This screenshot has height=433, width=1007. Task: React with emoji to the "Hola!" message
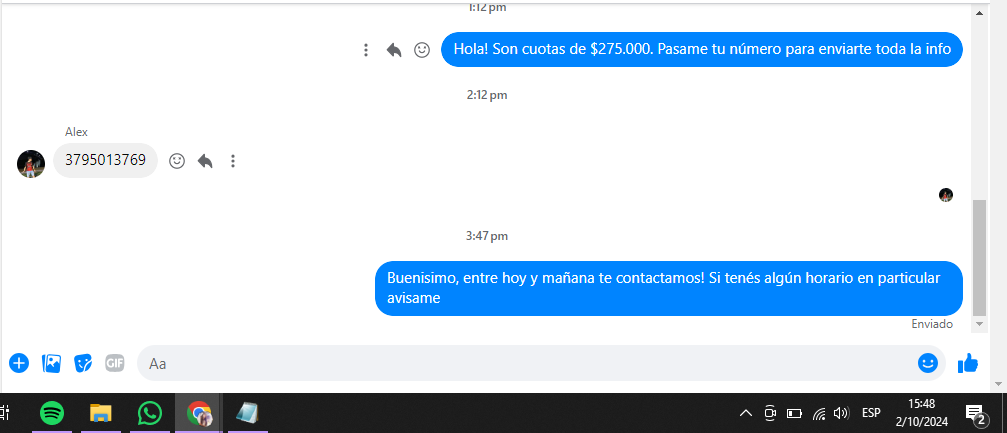coord(422,50)
